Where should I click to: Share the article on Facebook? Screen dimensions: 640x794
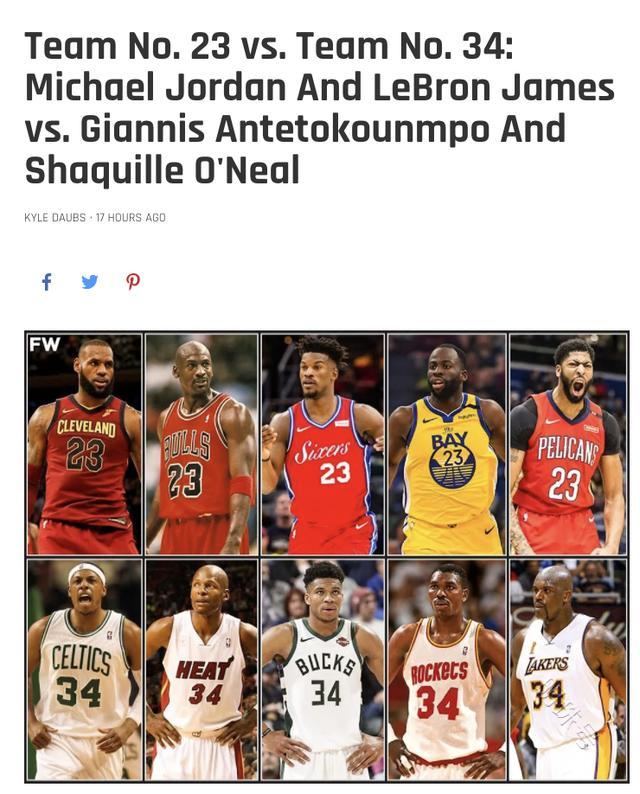pyautogui.click(x=46, y=282)
